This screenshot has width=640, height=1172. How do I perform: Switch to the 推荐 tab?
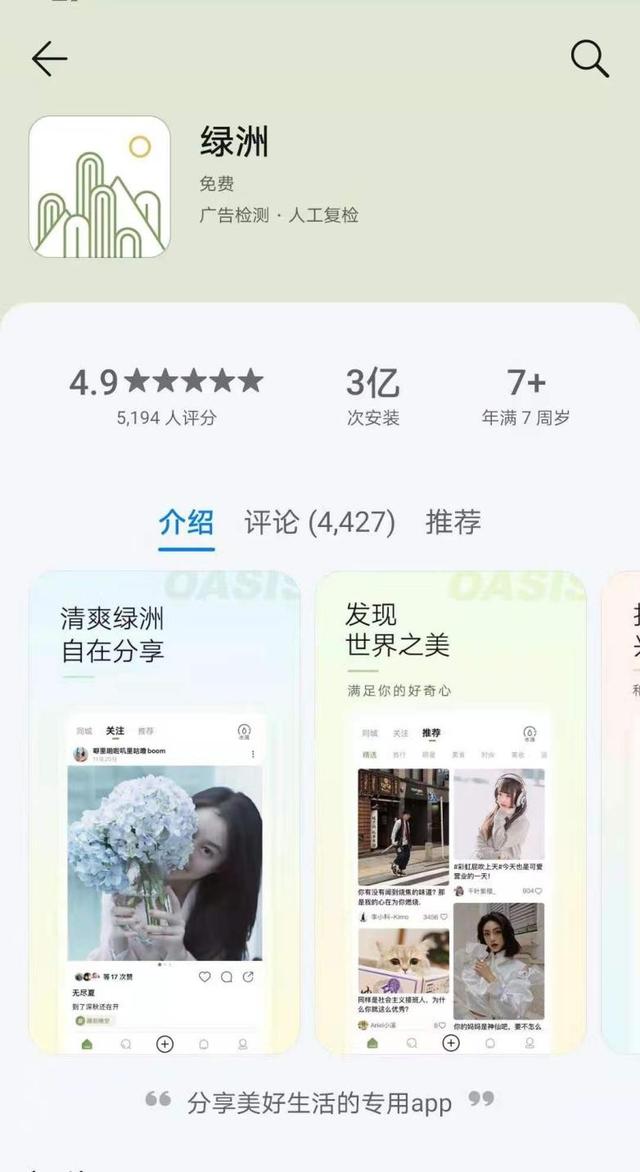(453, 522)
